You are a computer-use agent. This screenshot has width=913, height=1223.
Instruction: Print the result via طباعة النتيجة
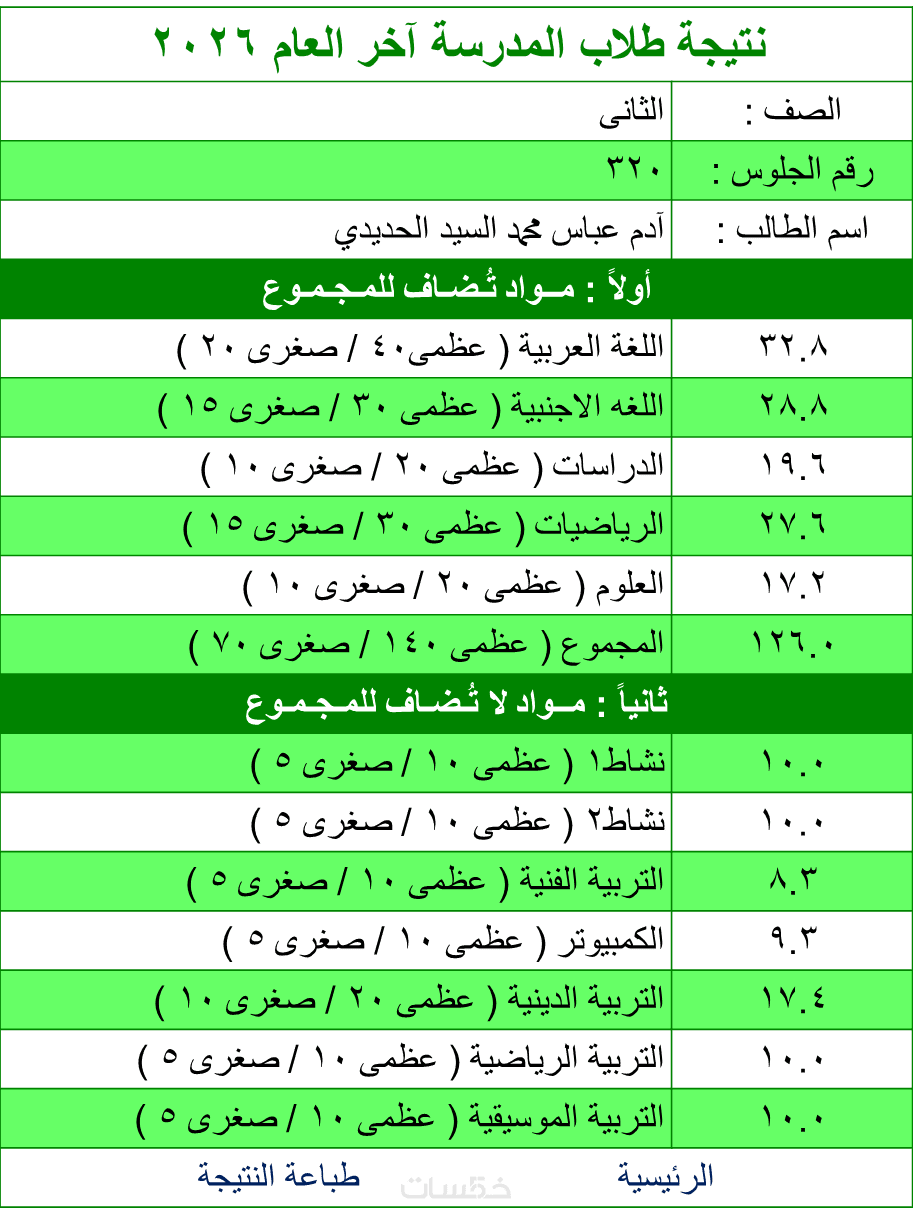[278, 1176]
